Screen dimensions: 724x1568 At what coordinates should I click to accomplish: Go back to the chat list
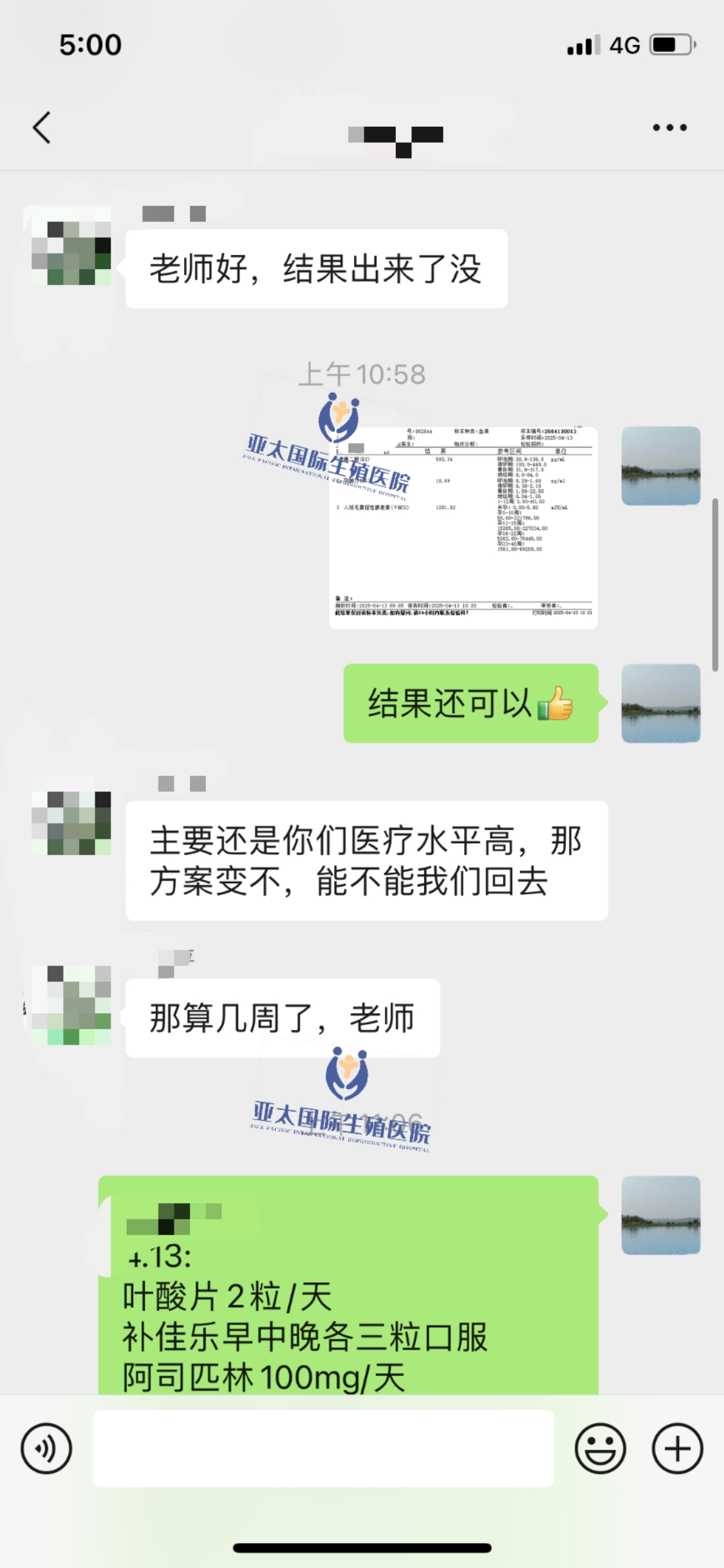tap(42, 127)
